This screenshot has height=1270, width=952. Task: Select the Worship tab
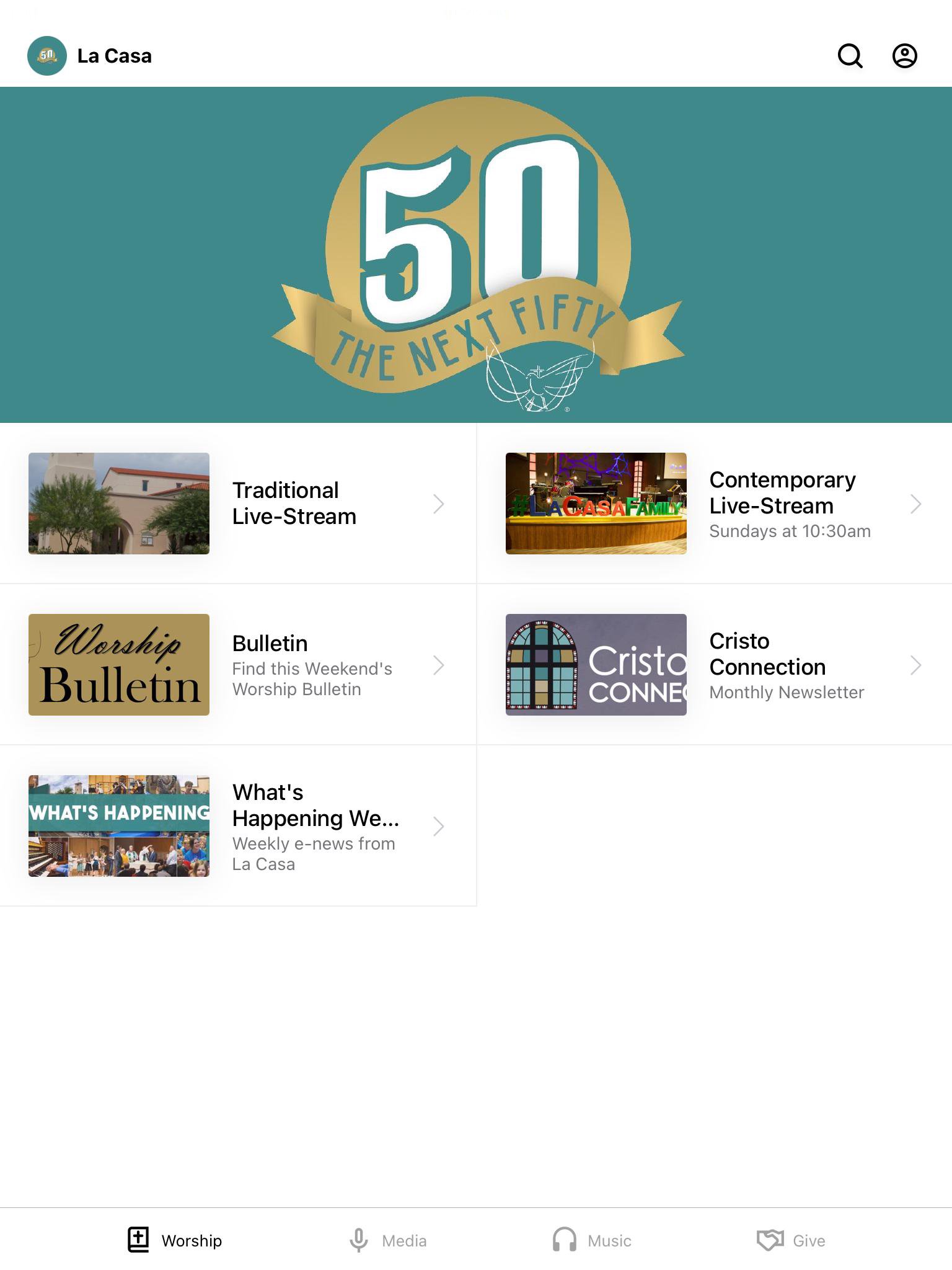(x=175, y=1240)
